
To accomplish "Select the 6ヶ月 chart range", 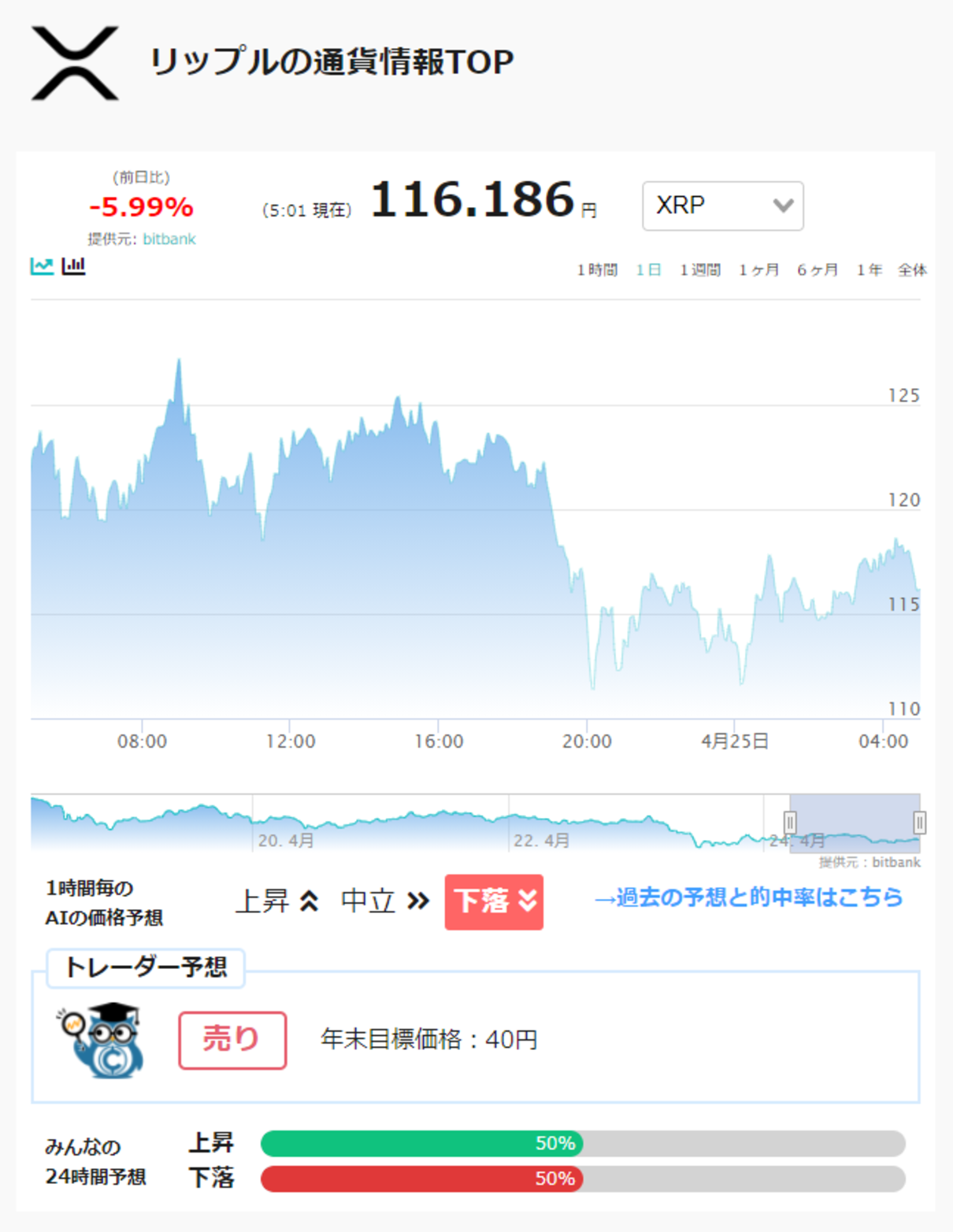I will point(818,270).
